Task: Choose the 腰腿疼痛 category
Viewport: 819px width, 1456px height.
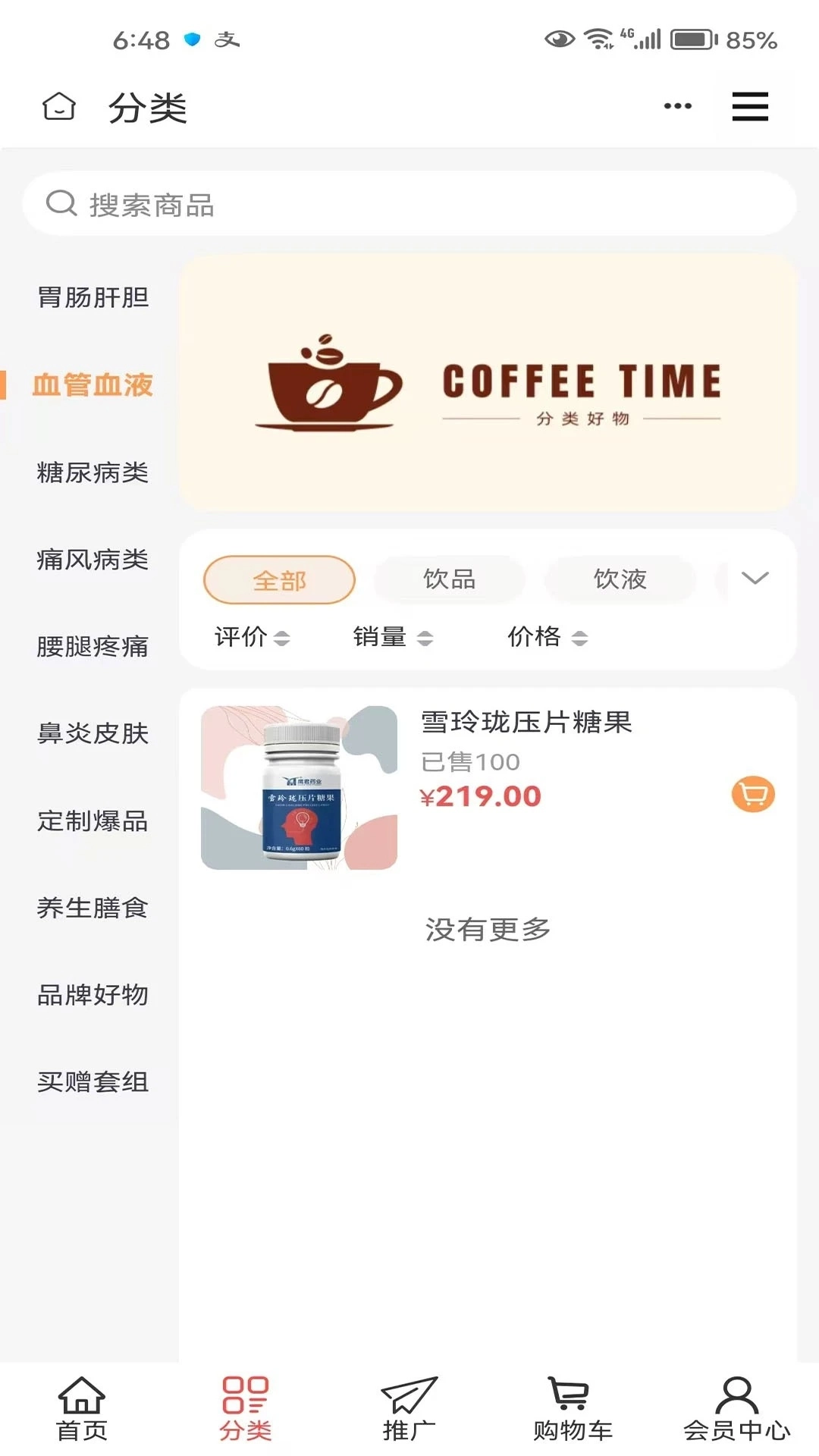Action: pyautogui.click(x=93, y=647)
